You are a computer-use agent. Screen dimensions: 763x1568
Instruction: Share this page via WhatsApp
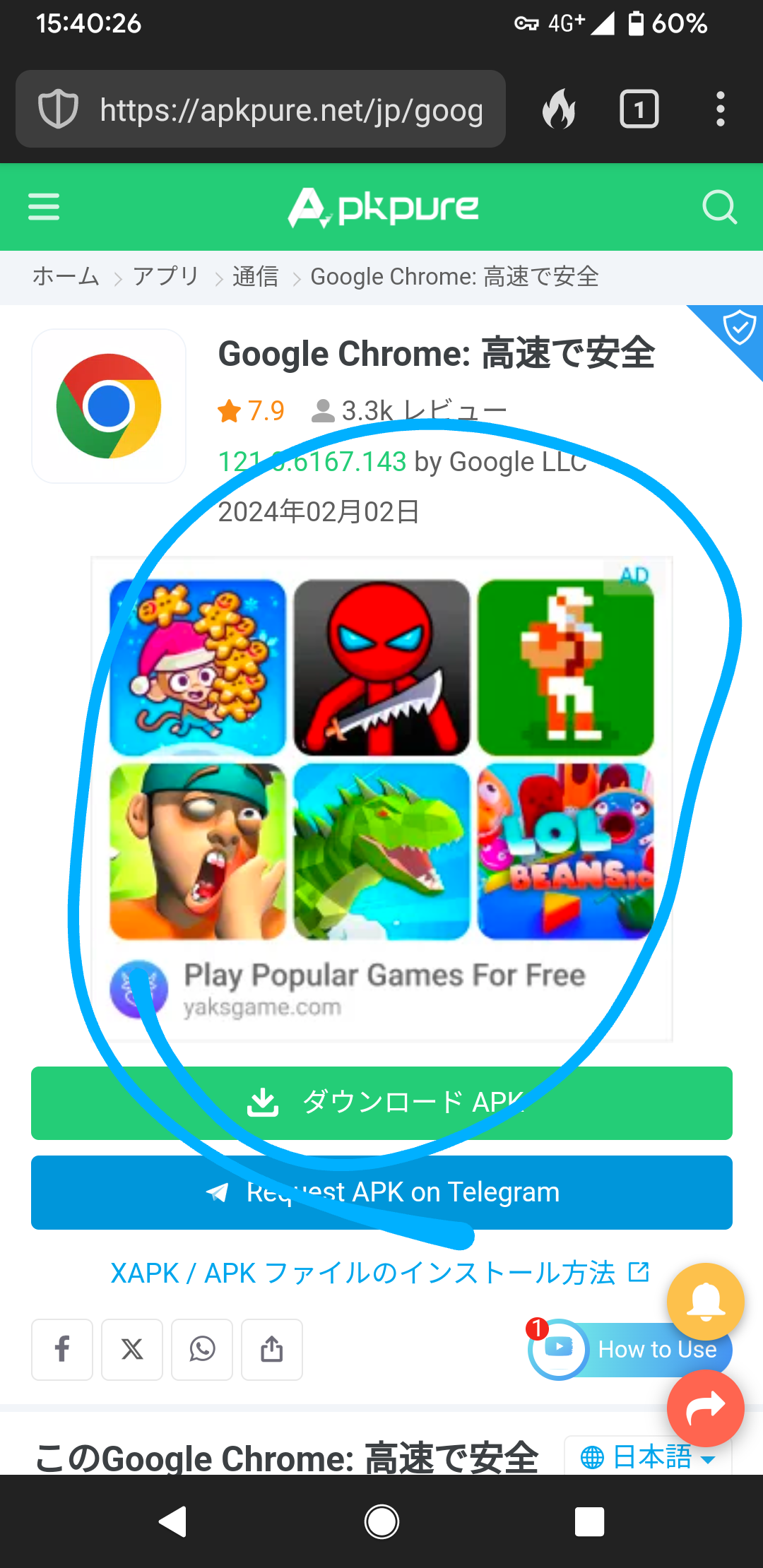tap(202, 1349)
